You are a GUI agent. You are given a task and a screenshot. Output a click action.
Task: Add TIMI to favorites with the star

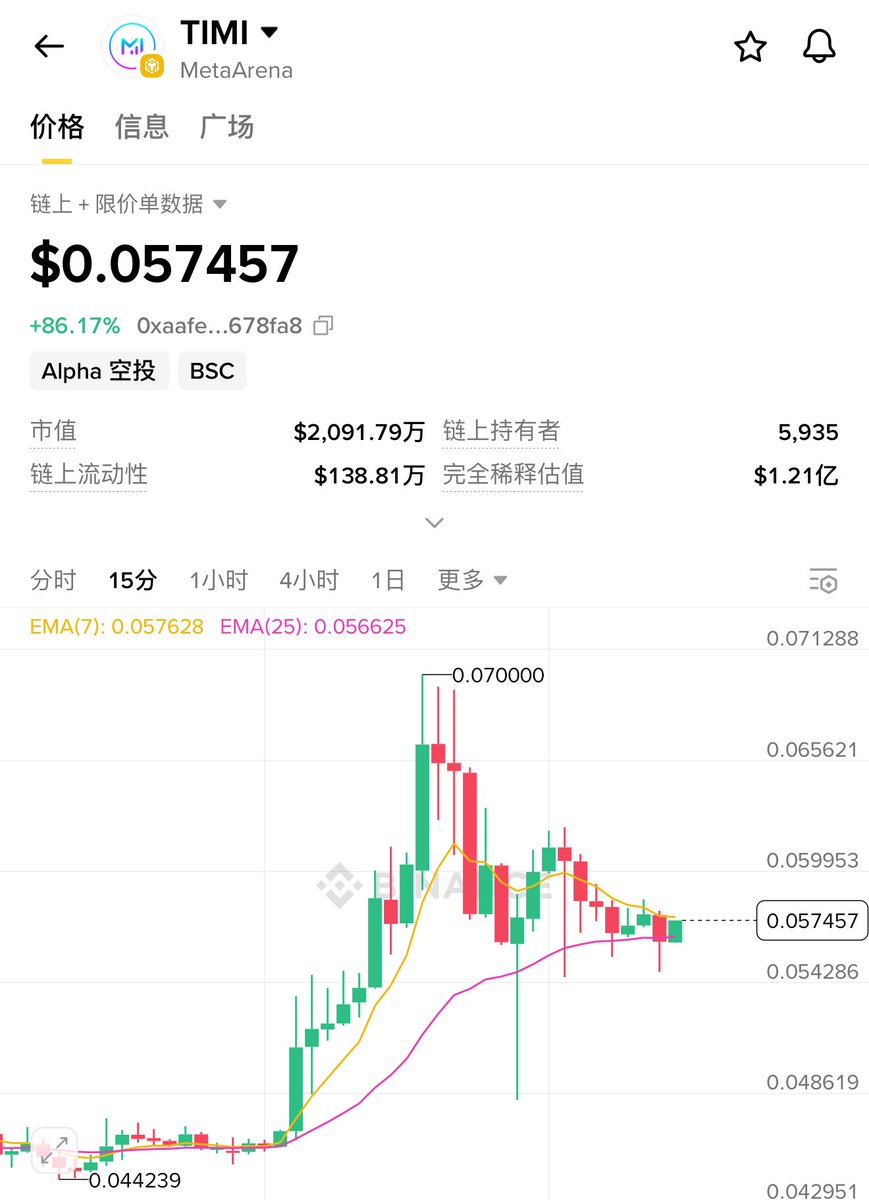point(750,46)
